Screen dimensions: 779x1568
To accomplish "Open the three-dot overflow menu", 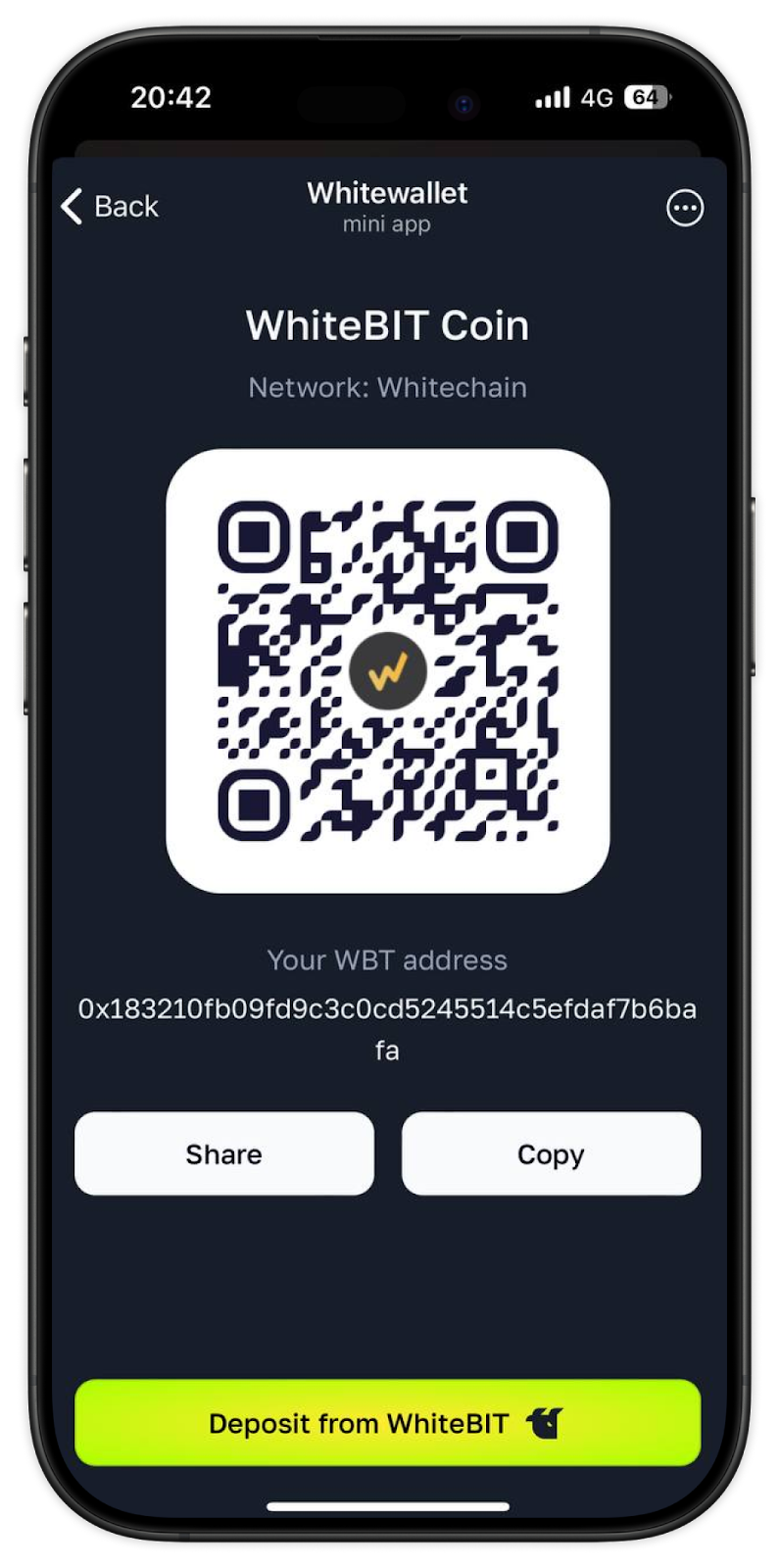I will (684, 208).
